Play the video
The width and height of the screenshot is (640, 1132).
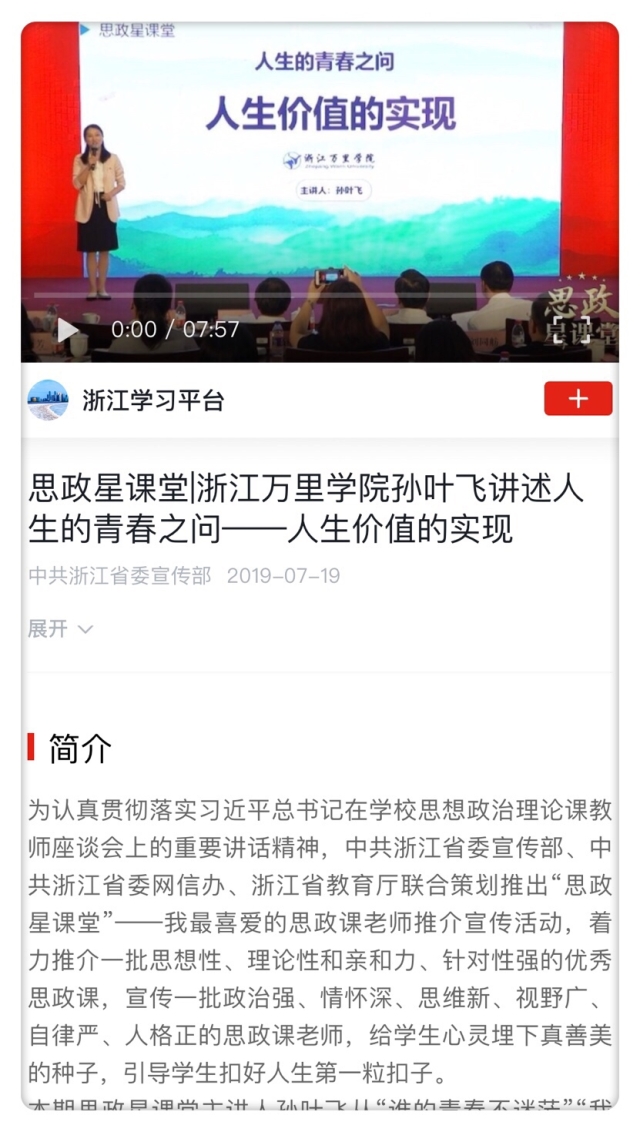[x=67, y=329]
